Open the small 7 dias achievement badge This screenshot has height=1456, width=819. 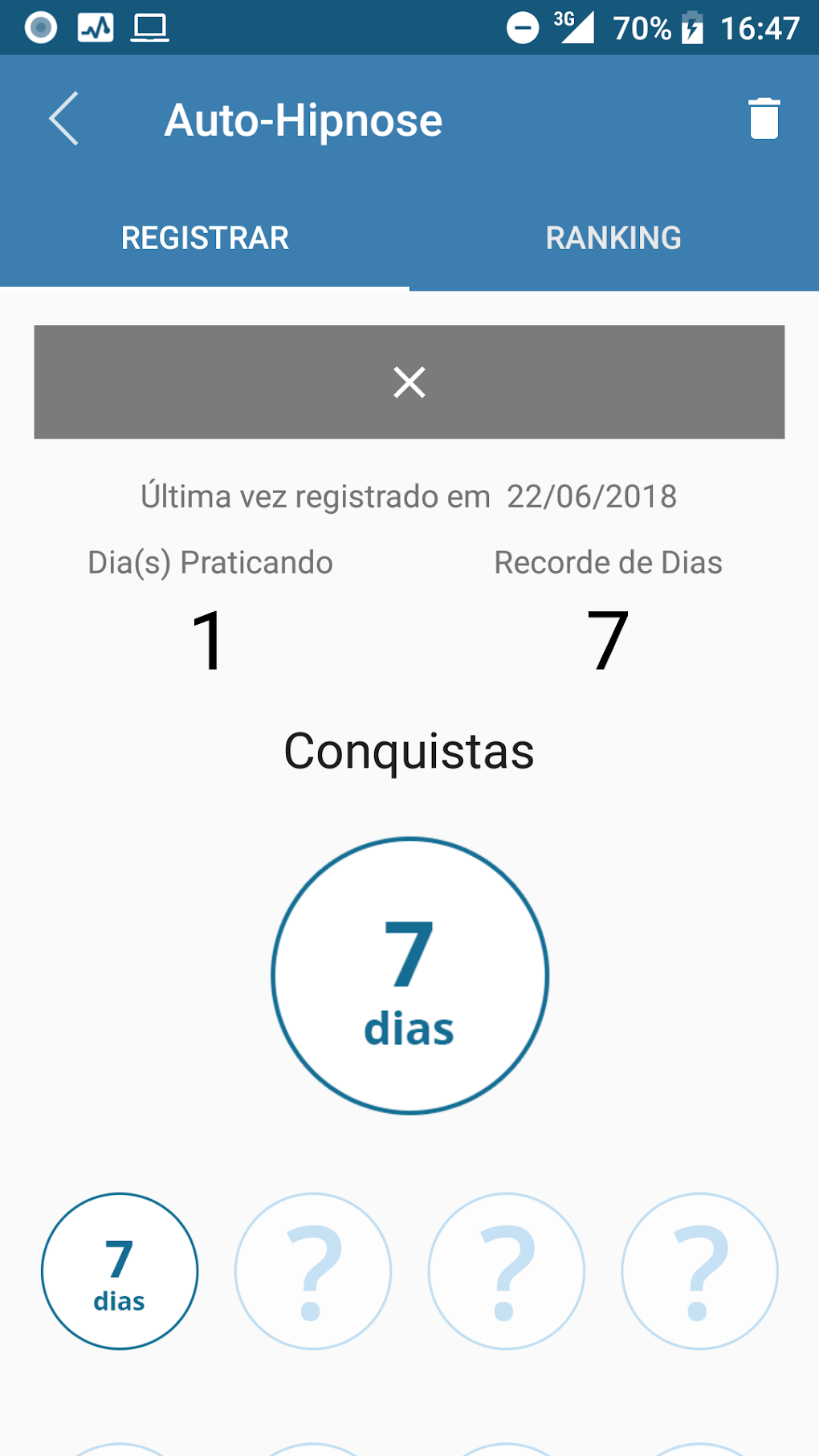click(x=120, y=1270)
